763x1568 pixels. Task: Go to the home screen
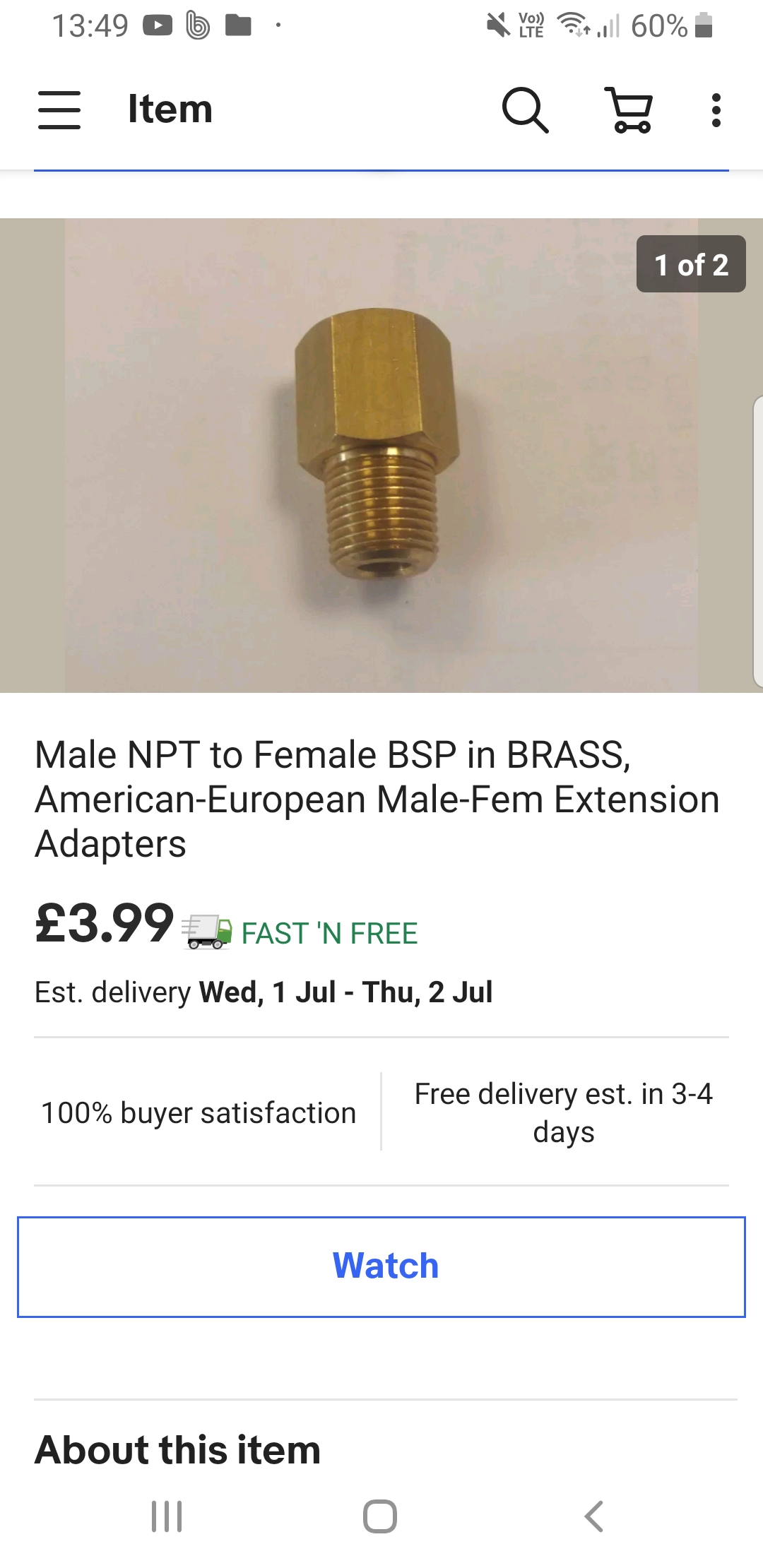point(380,1516)
